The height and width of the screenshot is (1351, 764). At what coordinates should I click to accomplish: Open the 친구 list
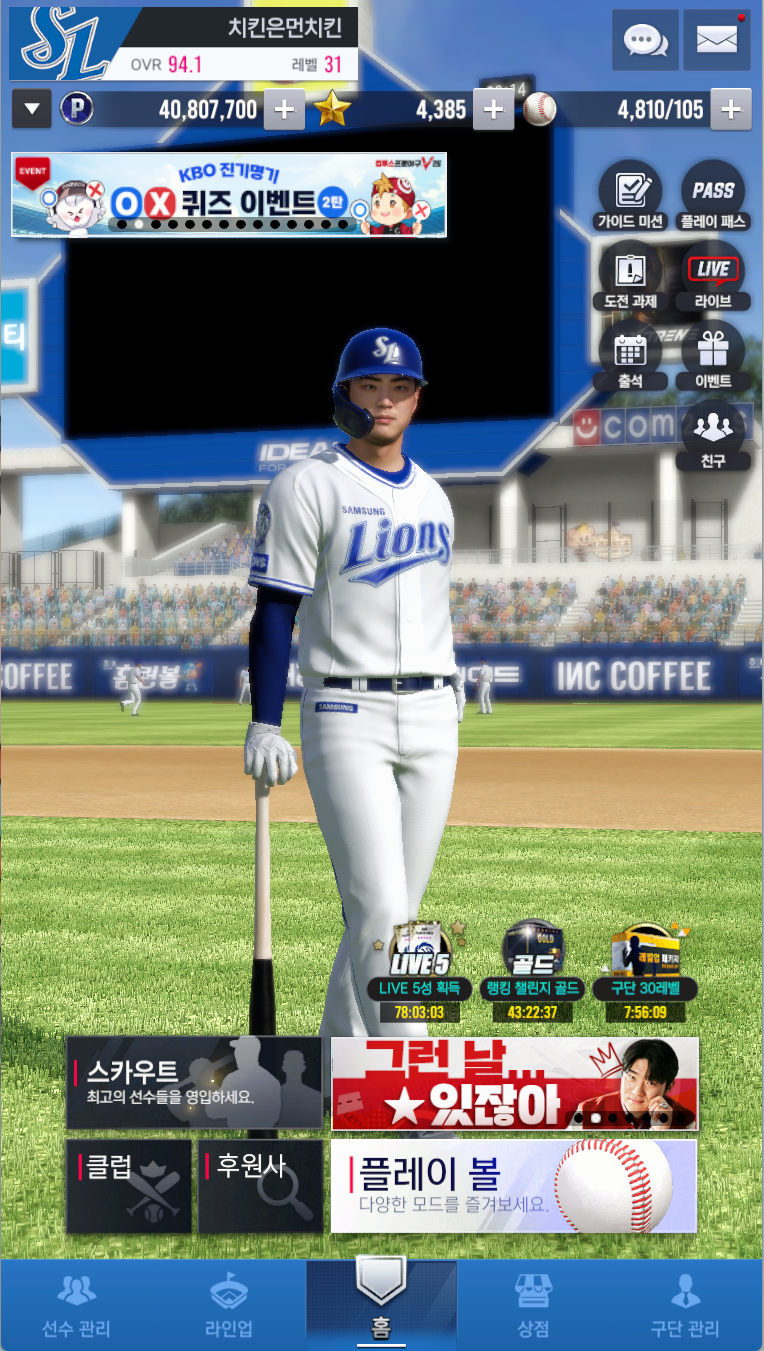click(712, 436)
